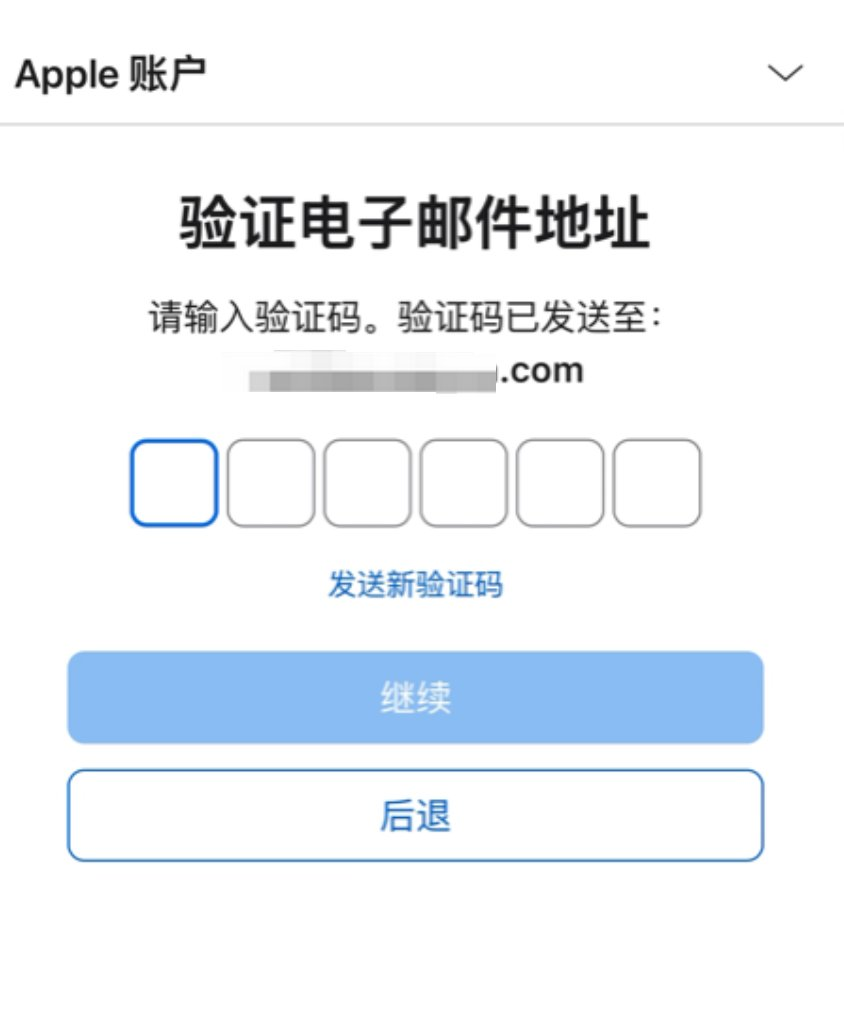Click the blue-outlined 后退 button border

click(414, 814)
